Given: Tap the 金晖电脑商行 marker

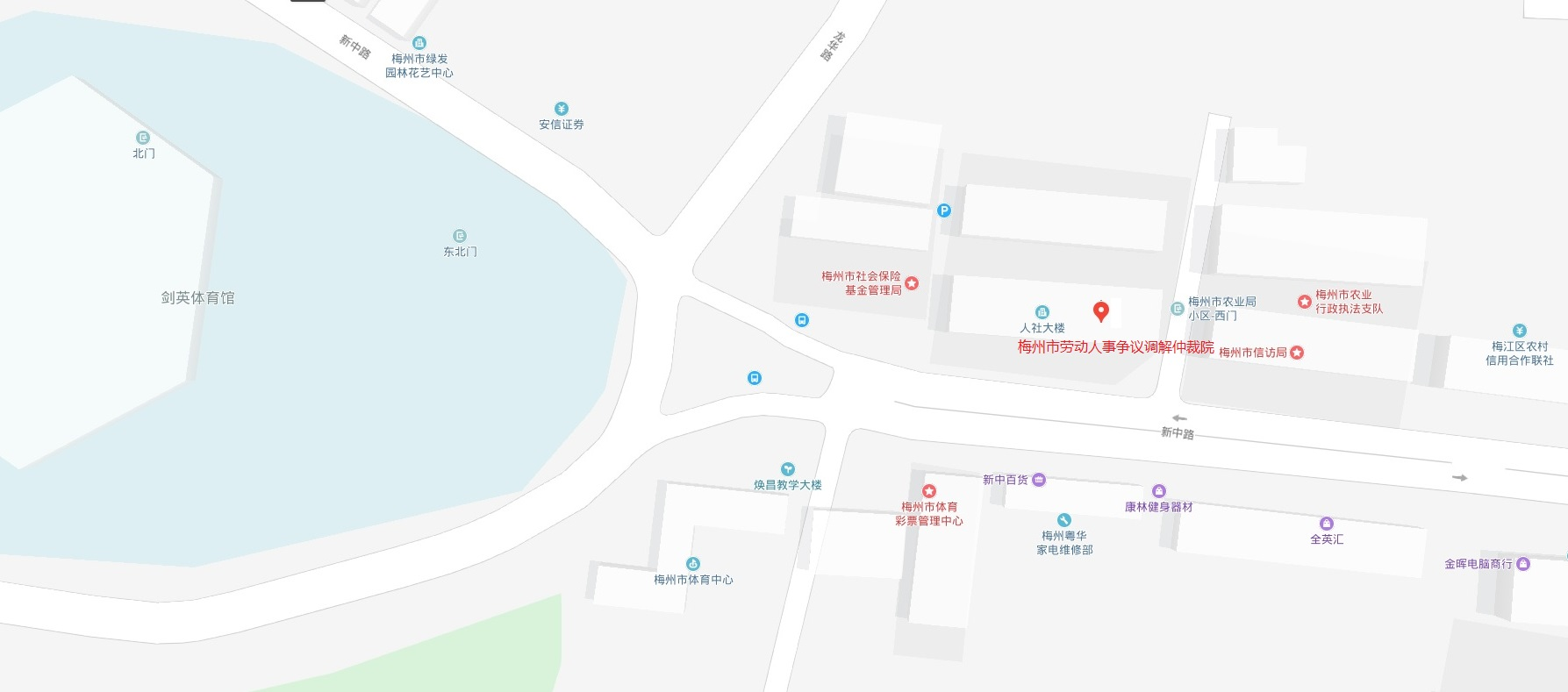Looking at the screenshot, I should [x=1523, y=564].
